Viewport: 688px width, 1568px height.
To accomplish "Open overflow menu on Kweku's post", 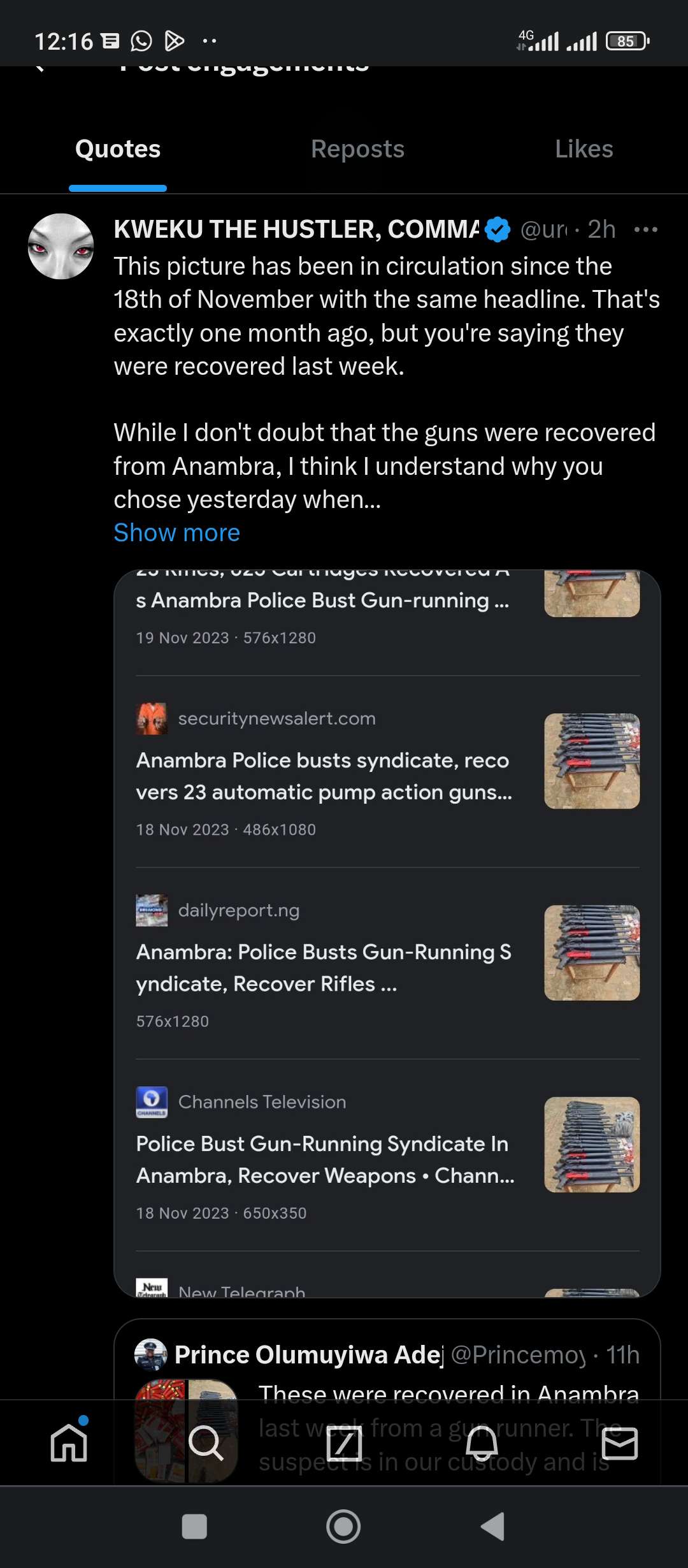I will tap(645, 229).
